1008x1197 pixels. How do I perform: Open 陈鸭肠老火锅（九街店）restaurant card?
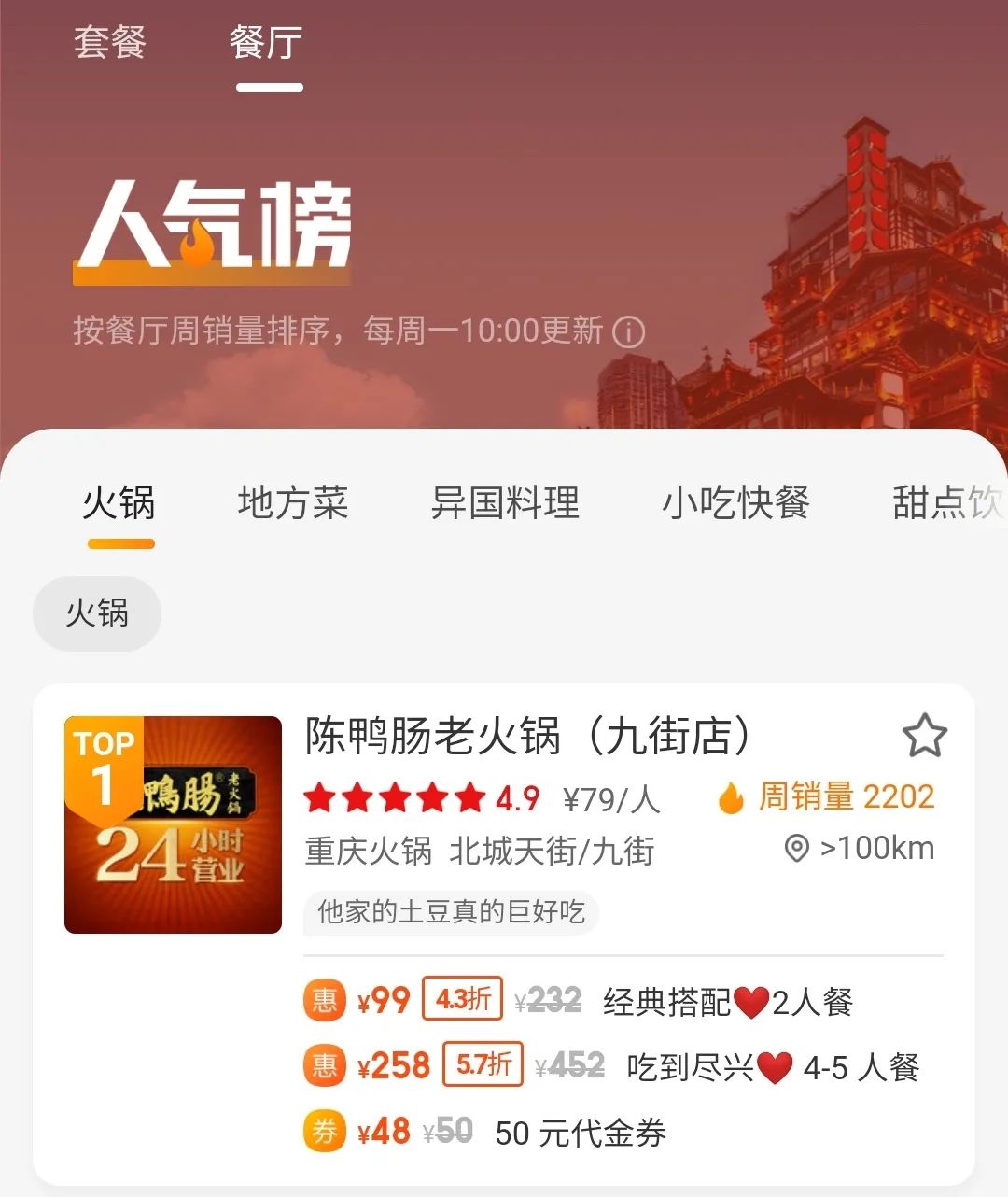coord(527,736)
